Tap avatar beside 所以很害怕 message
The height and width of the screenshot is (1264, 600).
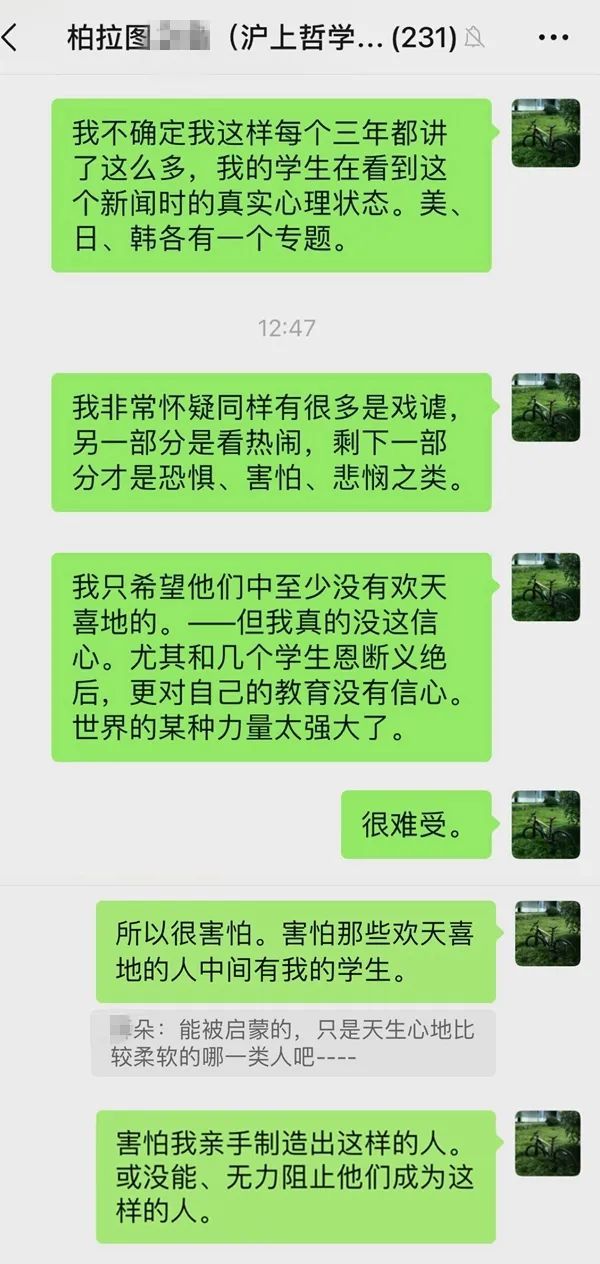547,933
